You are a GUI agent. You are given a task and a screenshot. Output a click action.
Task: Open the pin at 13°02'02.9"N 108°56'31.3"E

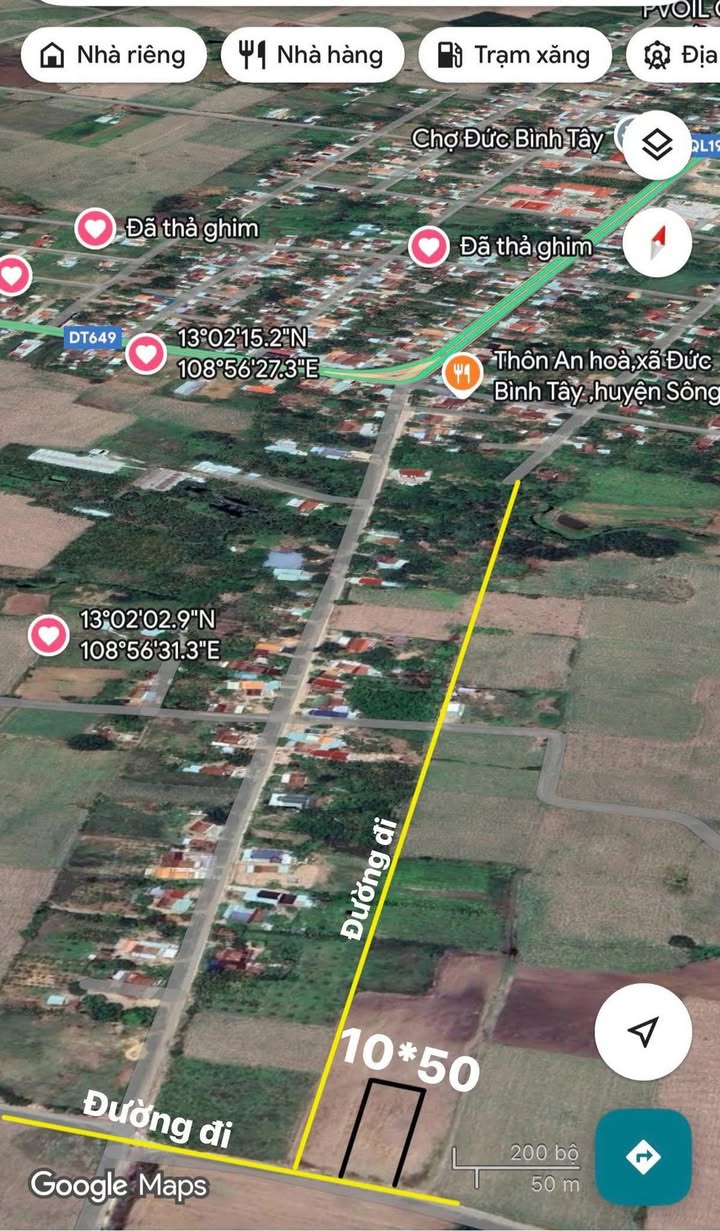point(48,635)
